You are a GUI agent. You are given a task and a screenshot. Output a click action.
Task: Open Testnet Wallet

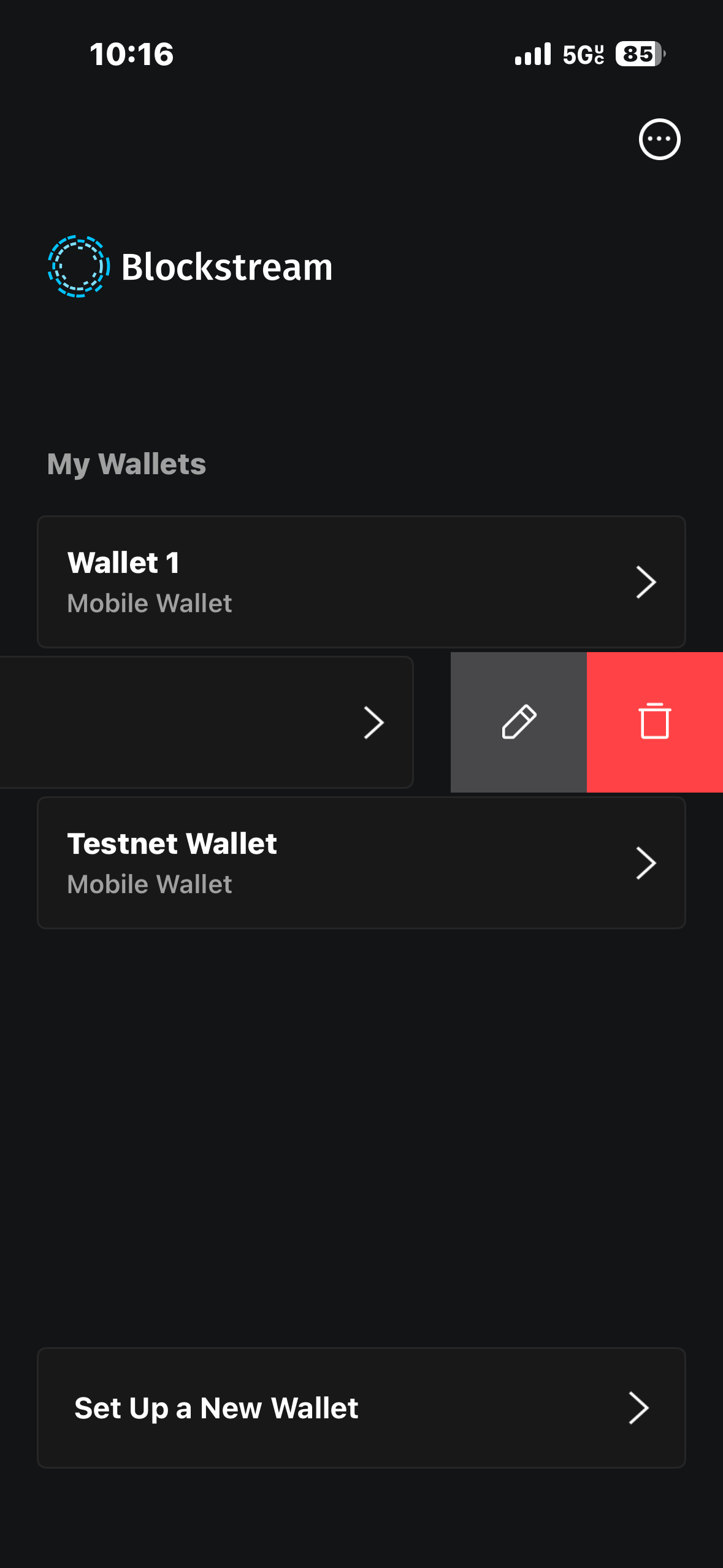click(361, 863)
